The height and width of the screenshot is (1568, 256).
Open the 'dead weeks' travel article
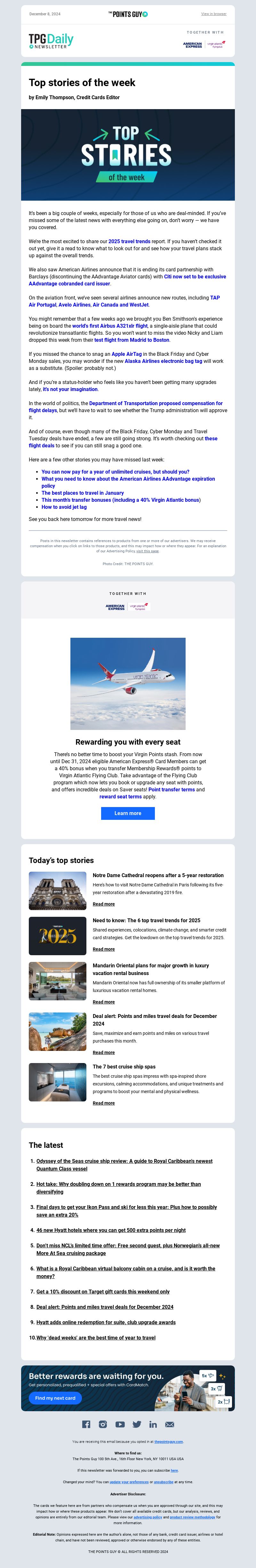coord(95,1337)
